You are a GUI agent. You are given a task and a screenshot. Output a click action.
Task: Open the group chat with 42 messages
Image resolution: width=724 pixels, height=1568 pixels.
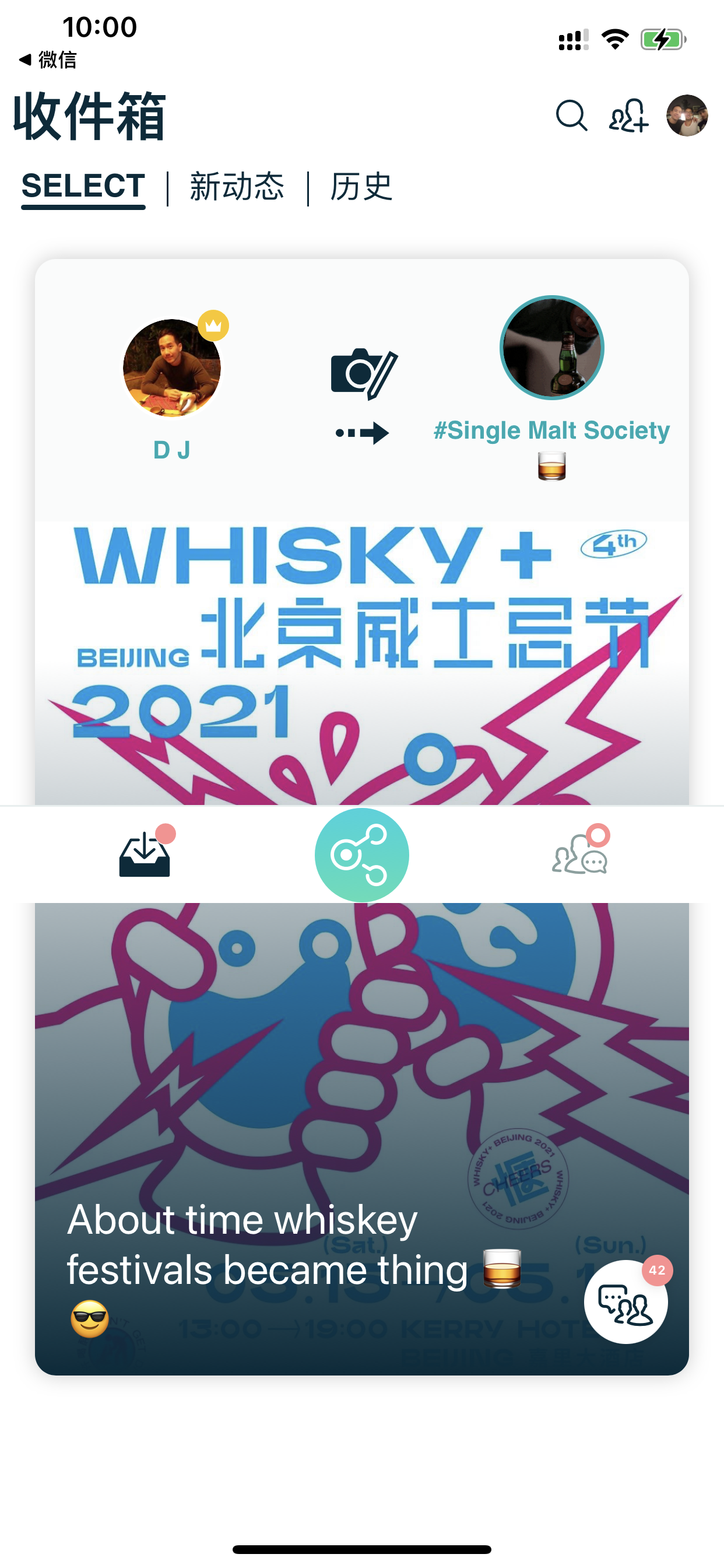[x=625, y=1303]
